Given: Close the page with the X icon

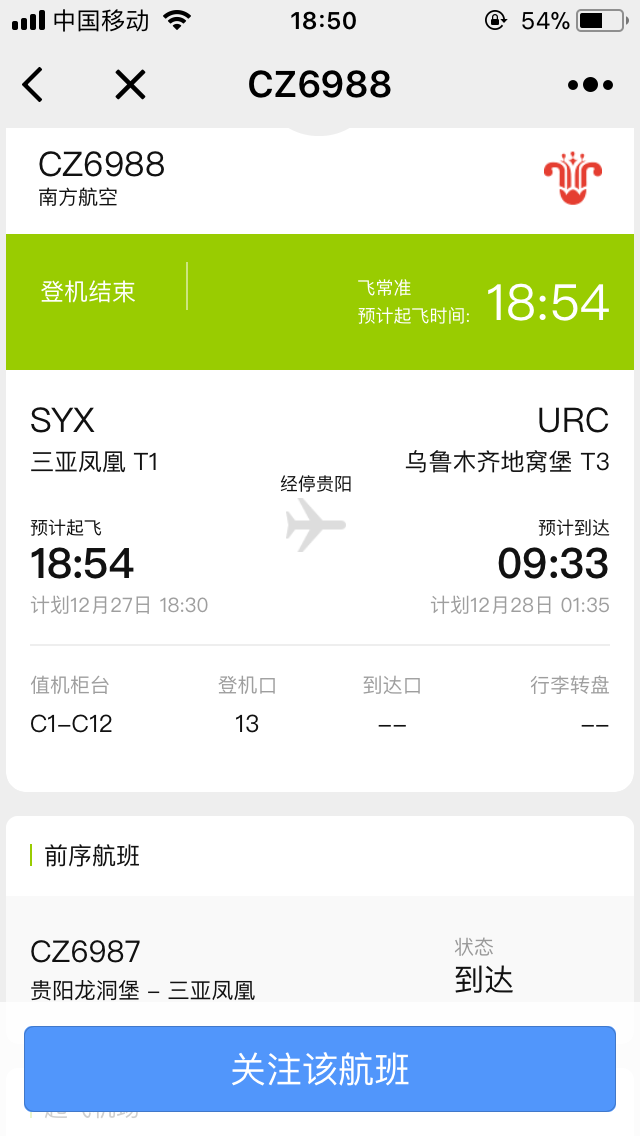Looking at the screenshot, I should click(x=130, y=85).
